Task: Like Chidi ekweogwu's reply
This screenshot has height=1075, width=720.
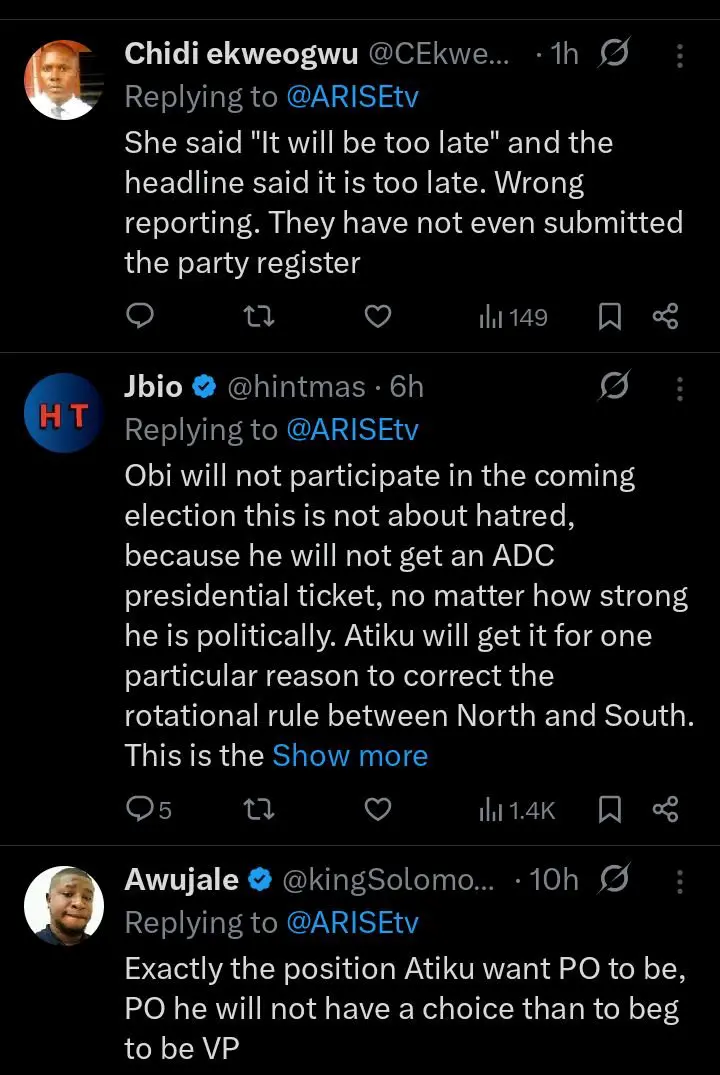Action: tap(376, 317)
